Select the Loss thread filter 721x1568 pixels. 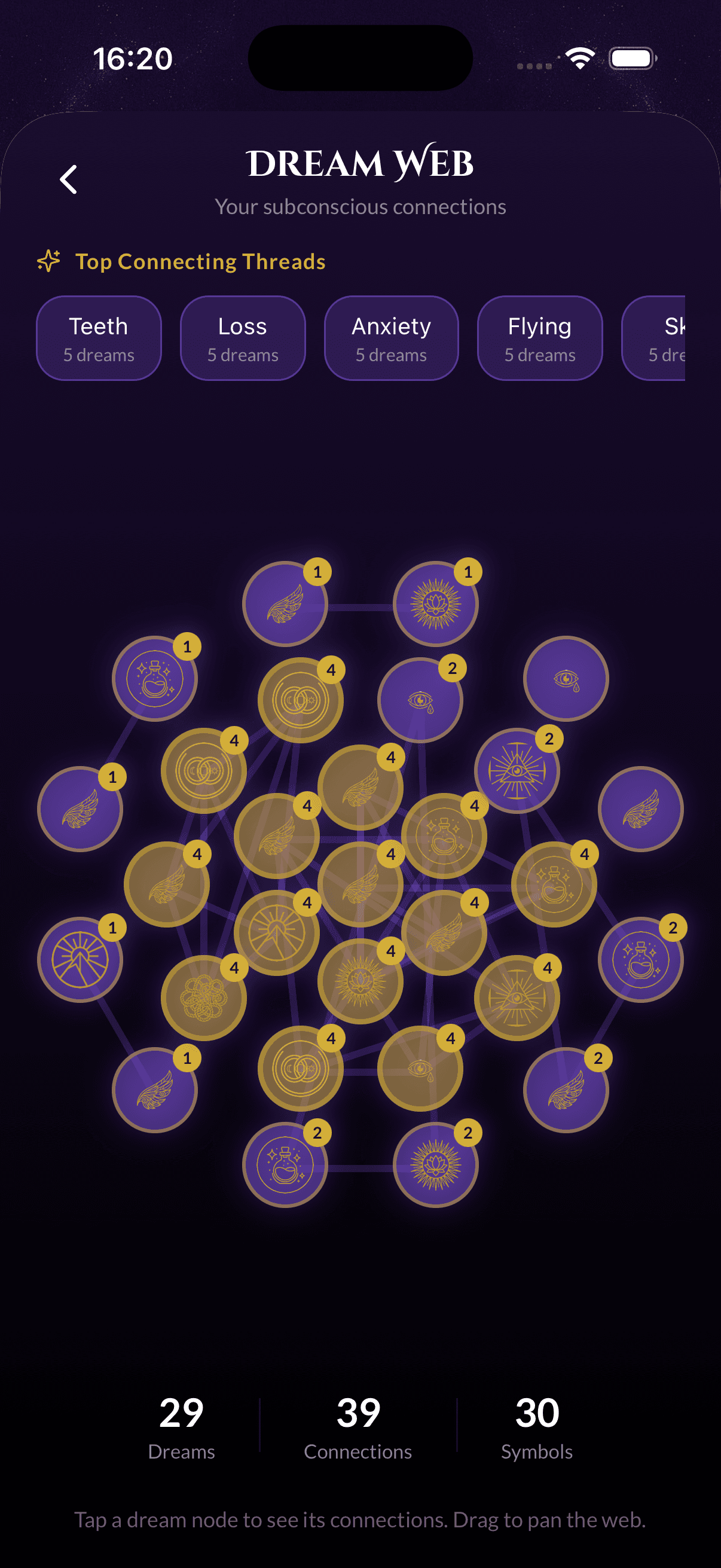point(242,338)
